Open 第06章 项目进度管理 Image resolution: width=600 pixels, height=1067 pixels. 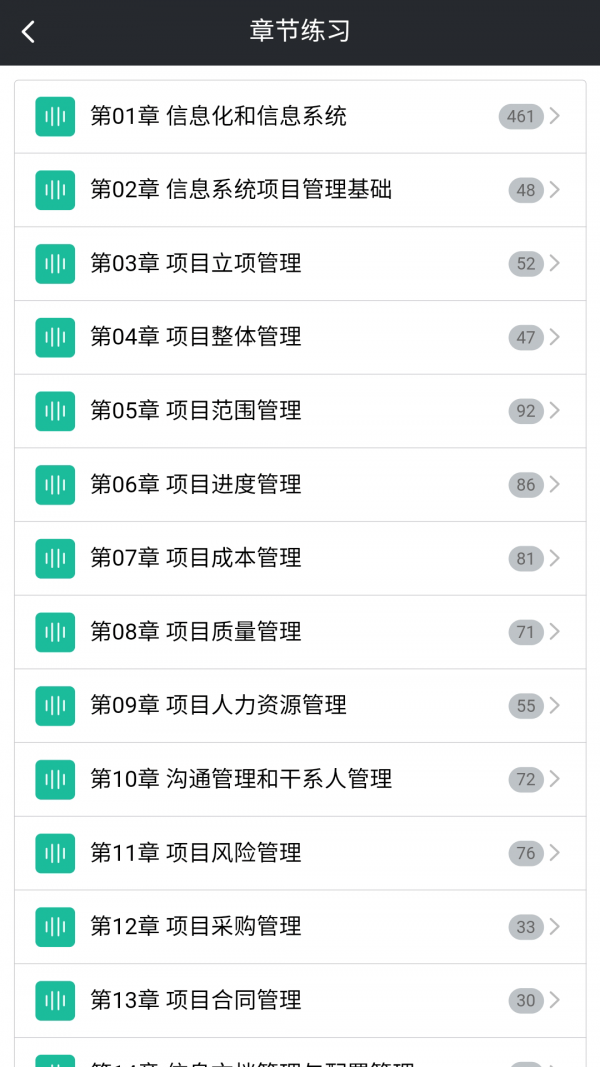click(300, 485)
